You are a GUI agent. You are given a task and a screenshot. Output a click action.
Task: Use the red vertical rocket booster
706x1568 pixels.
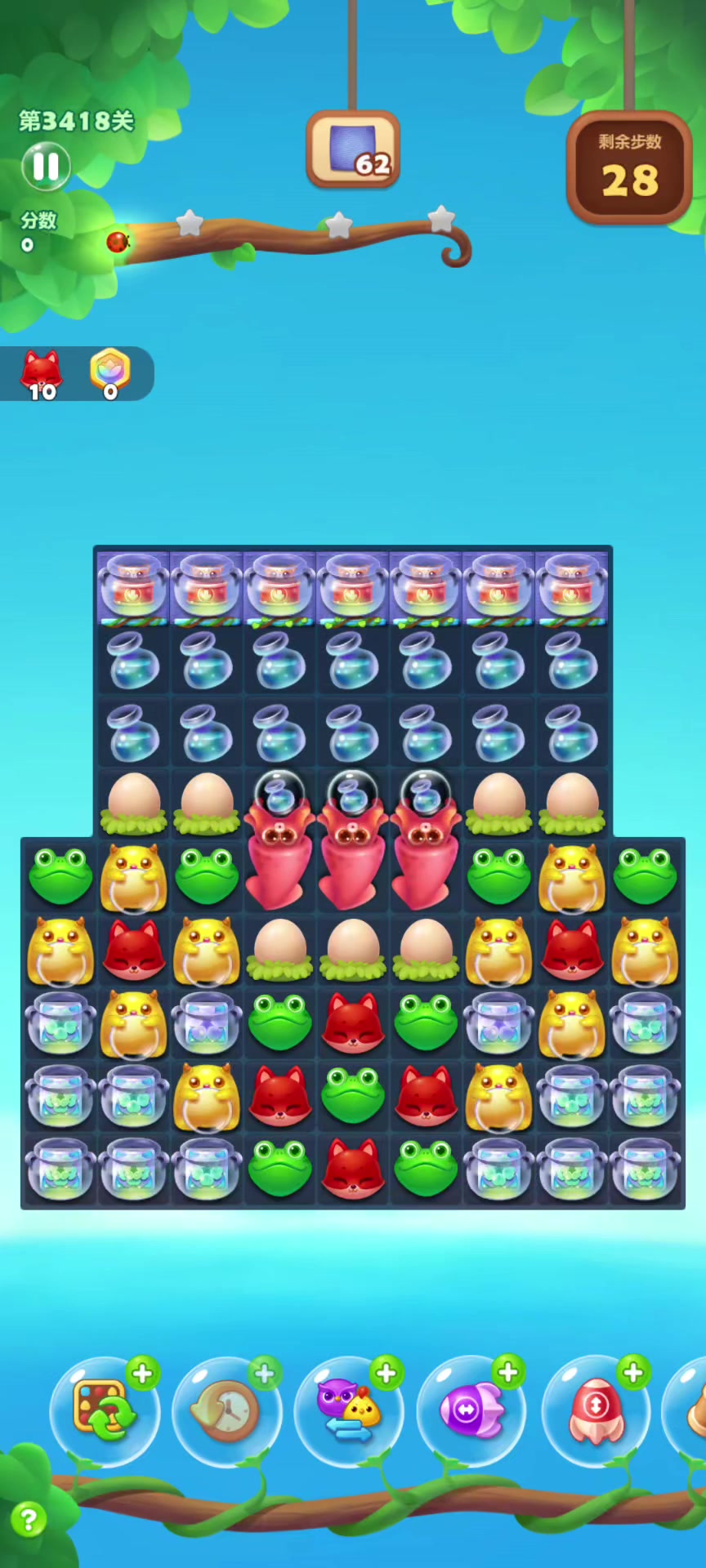pyautogui.click(x=596, y=1411)
